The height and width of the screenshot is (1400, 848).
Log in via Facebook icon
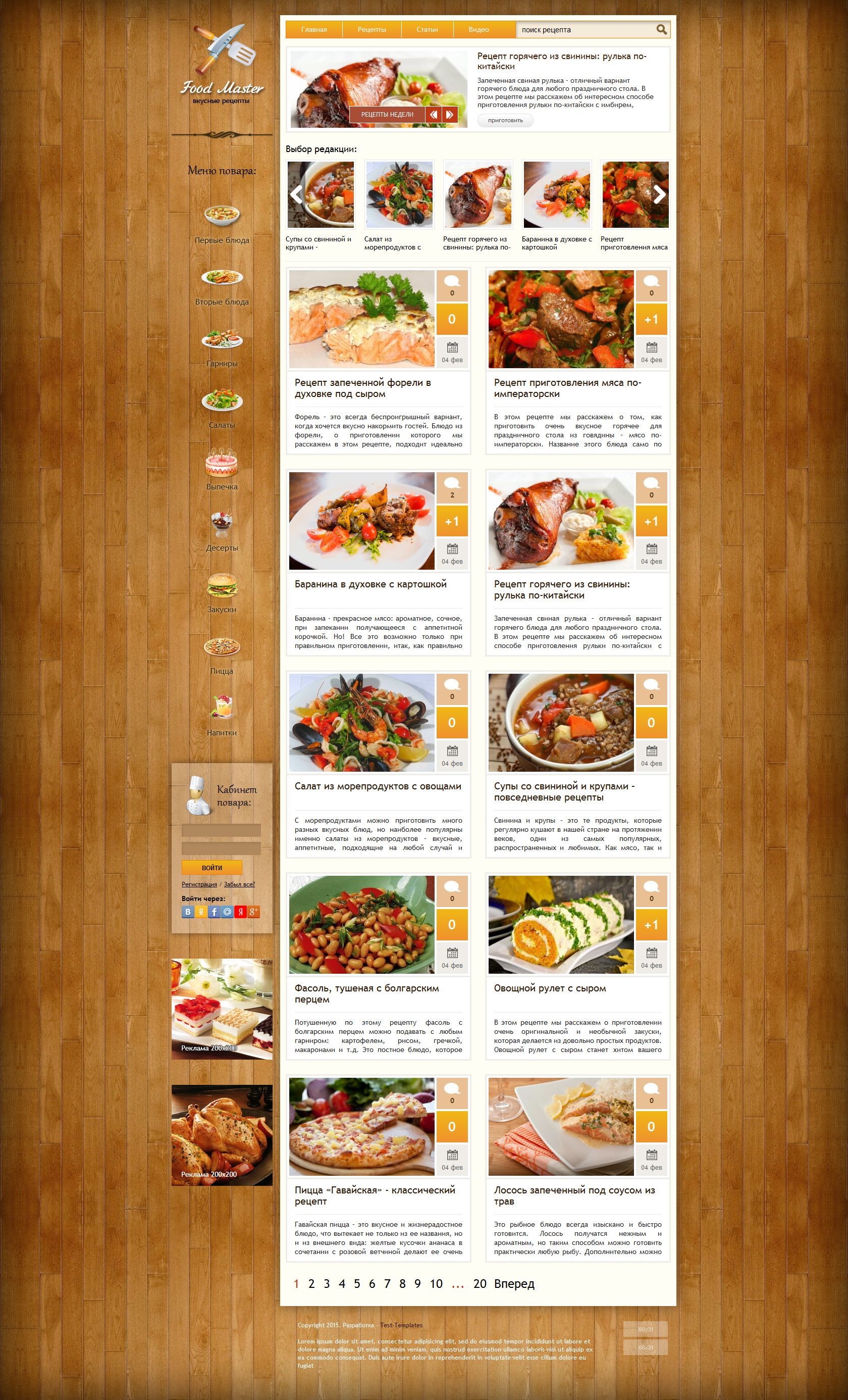(214, 911)
